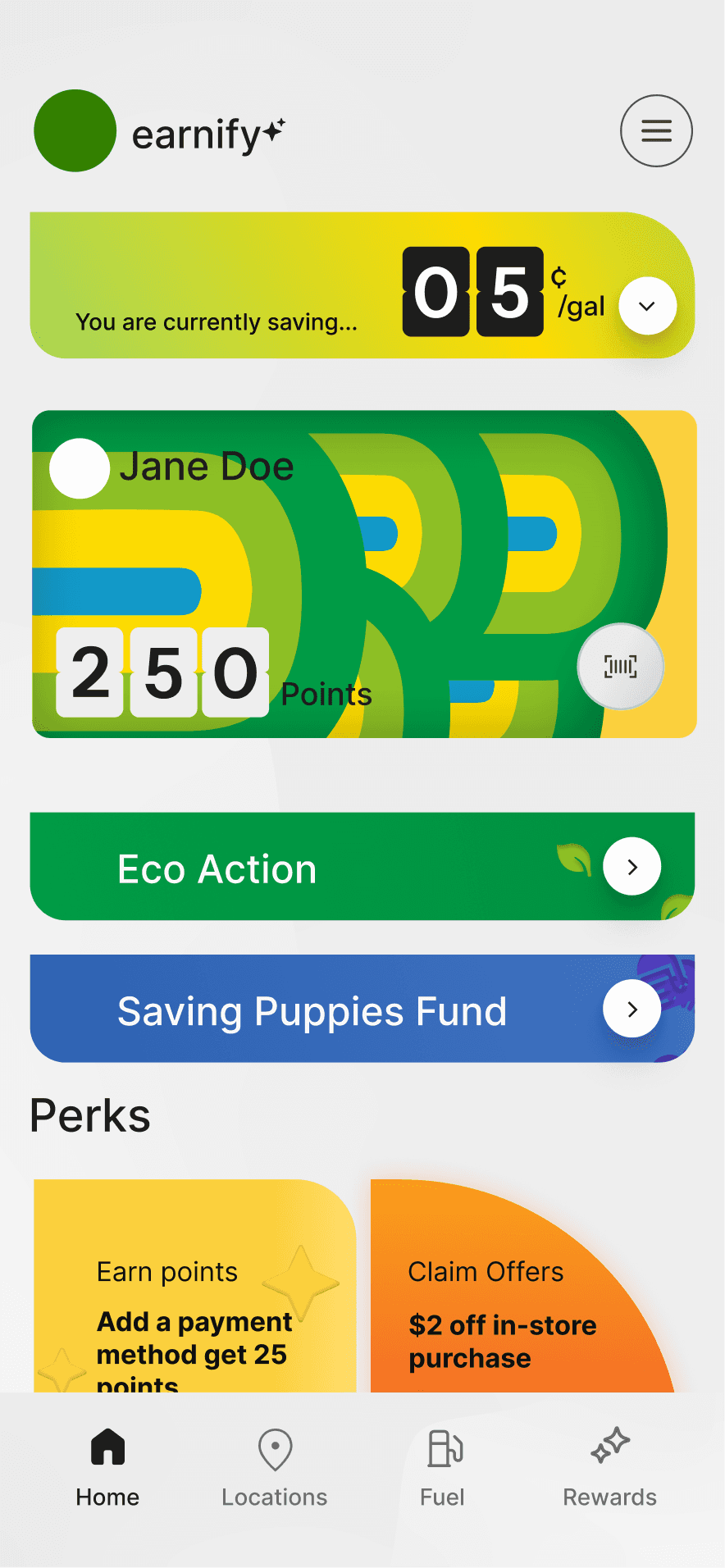This screenshot has width=725, height=1568.
Task: Open the Eco Action card
Action: click(632, 867)
